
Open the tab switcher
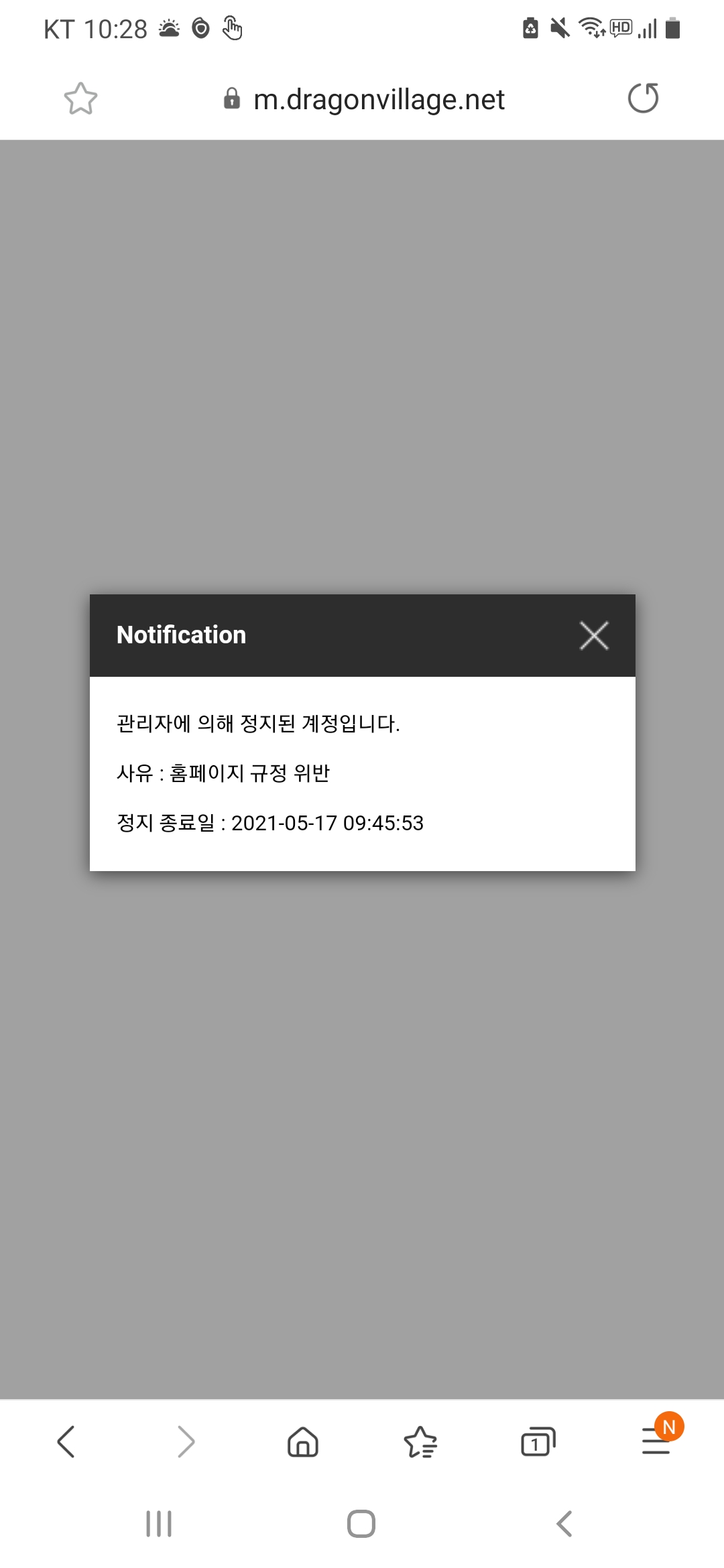[x=538, y=1441]
